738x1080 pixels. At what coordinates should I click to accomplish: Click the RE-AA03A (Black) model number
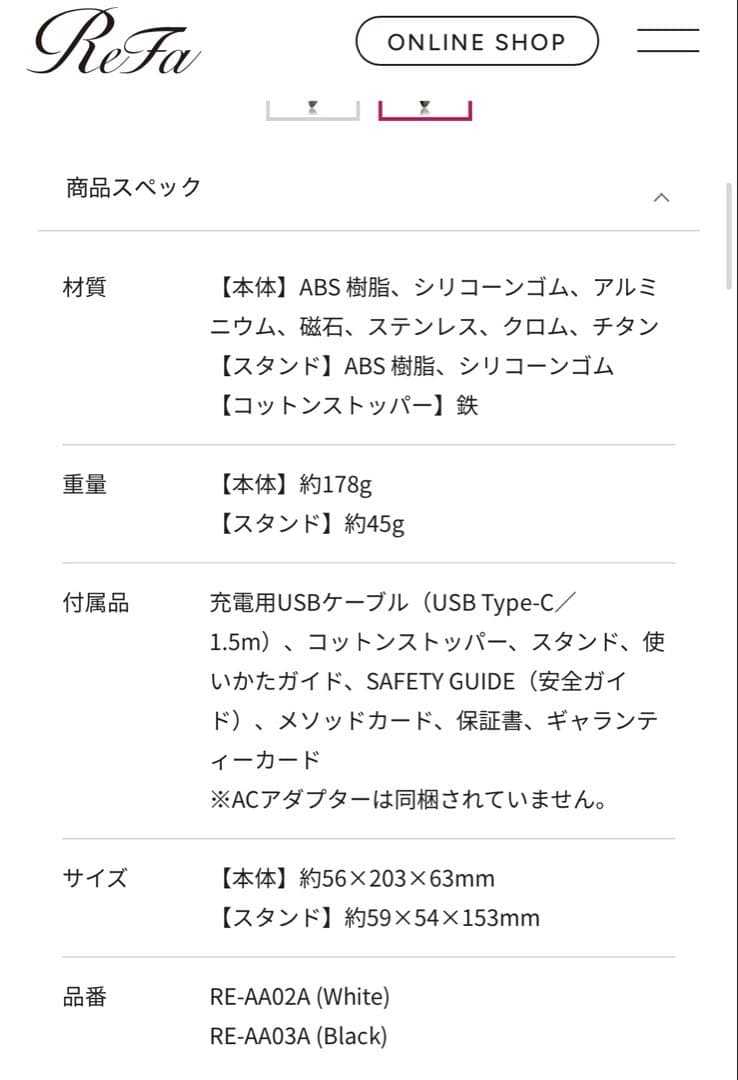pos(297,1036)
